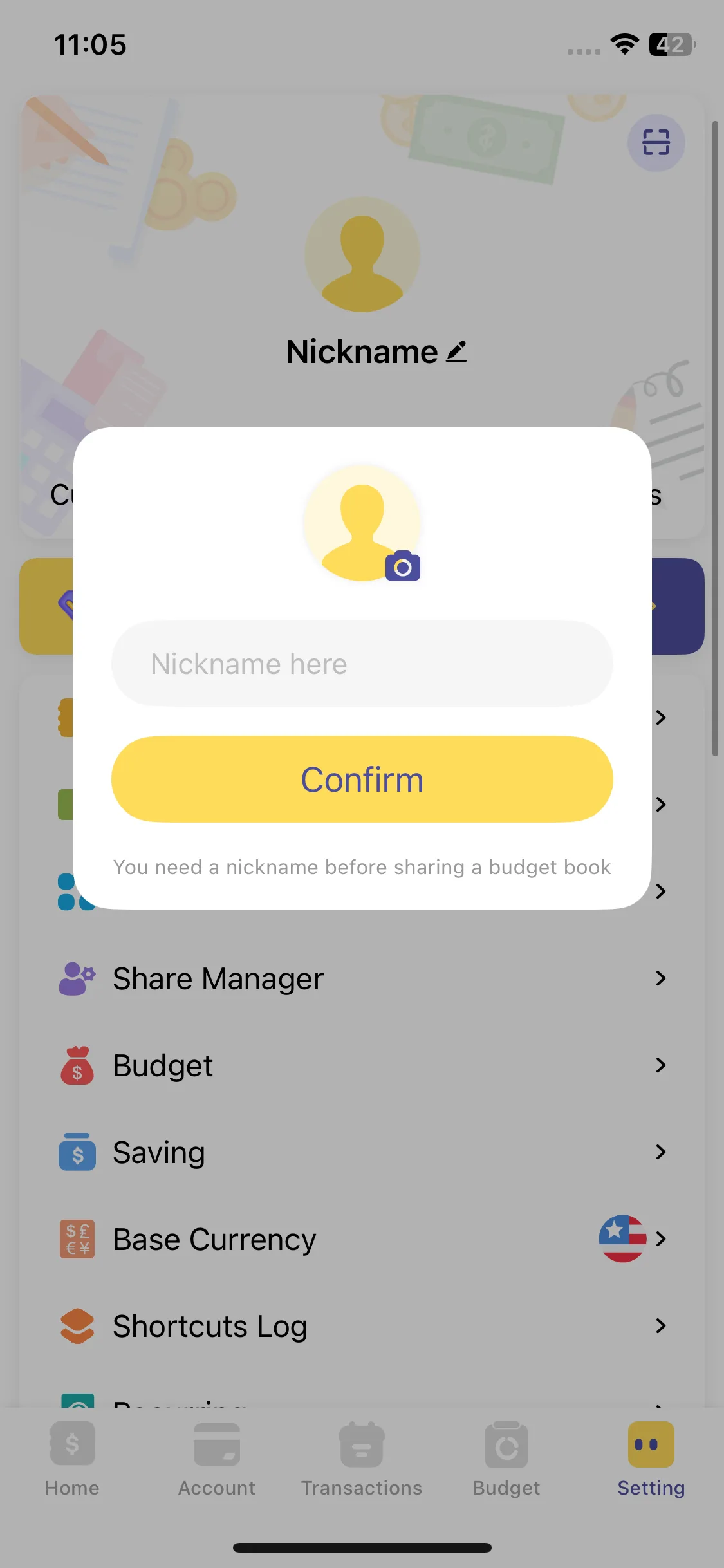Confirm the nickname
This screenshot has height=1568, width=724.
pos(362,779)
